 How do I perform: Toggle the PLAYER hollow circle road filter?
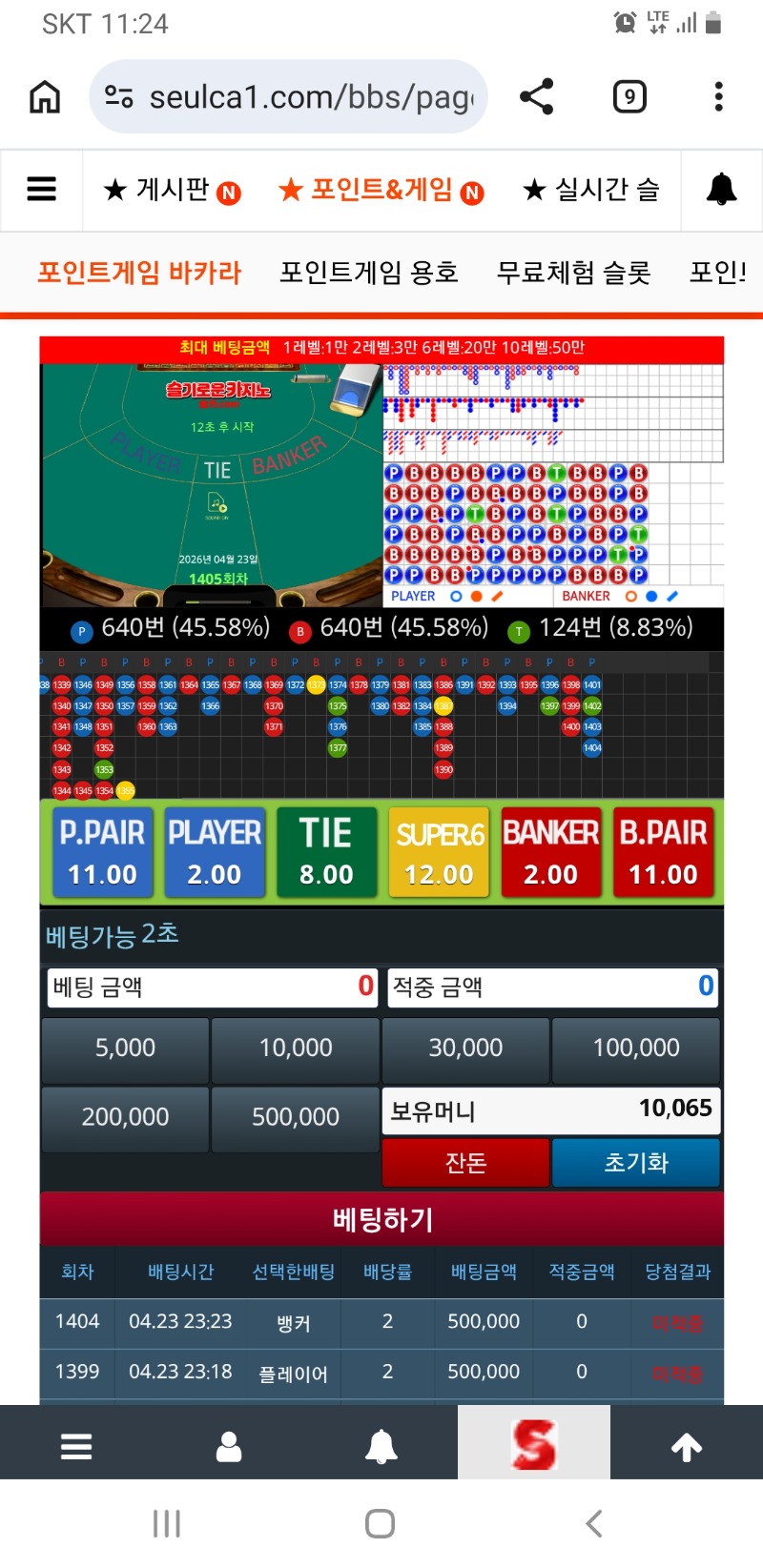pos(456,596)
